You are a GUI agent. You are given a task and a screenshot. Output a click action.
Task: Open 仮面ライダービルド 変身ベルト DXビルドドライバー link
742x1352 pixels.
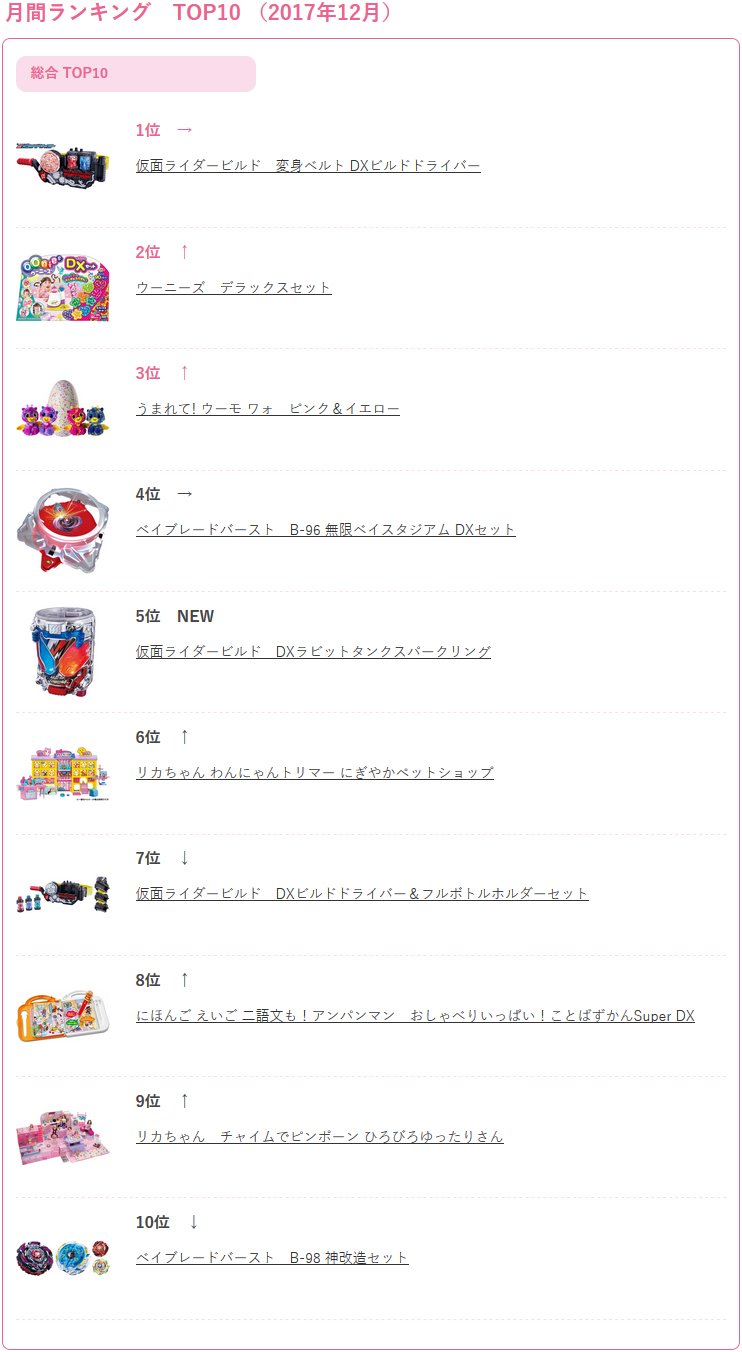click(308, 166)
